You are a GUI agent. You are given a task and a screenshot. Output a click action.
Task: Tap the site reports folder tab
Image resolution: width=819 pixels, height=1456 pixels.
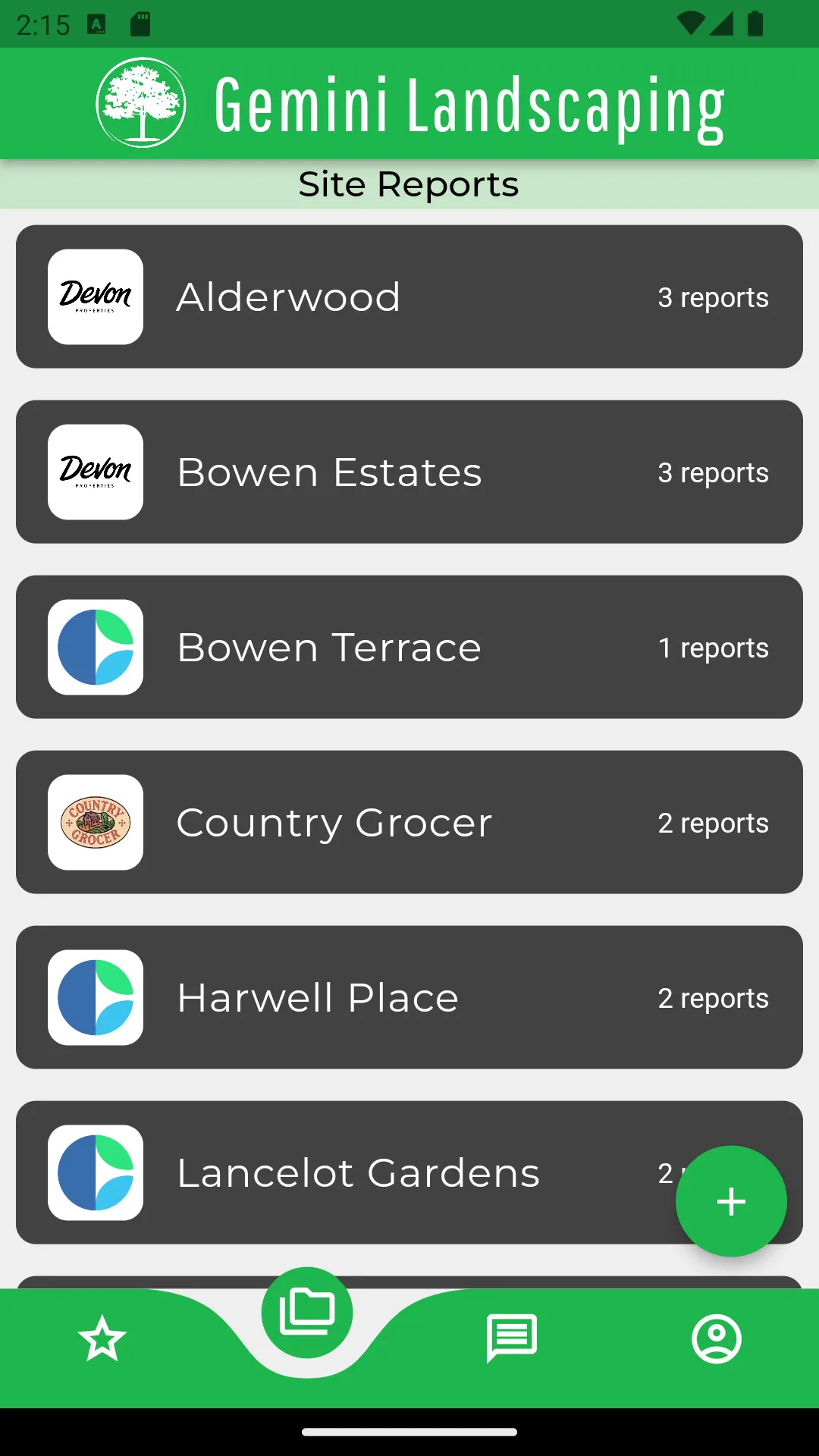point(307,1313)
